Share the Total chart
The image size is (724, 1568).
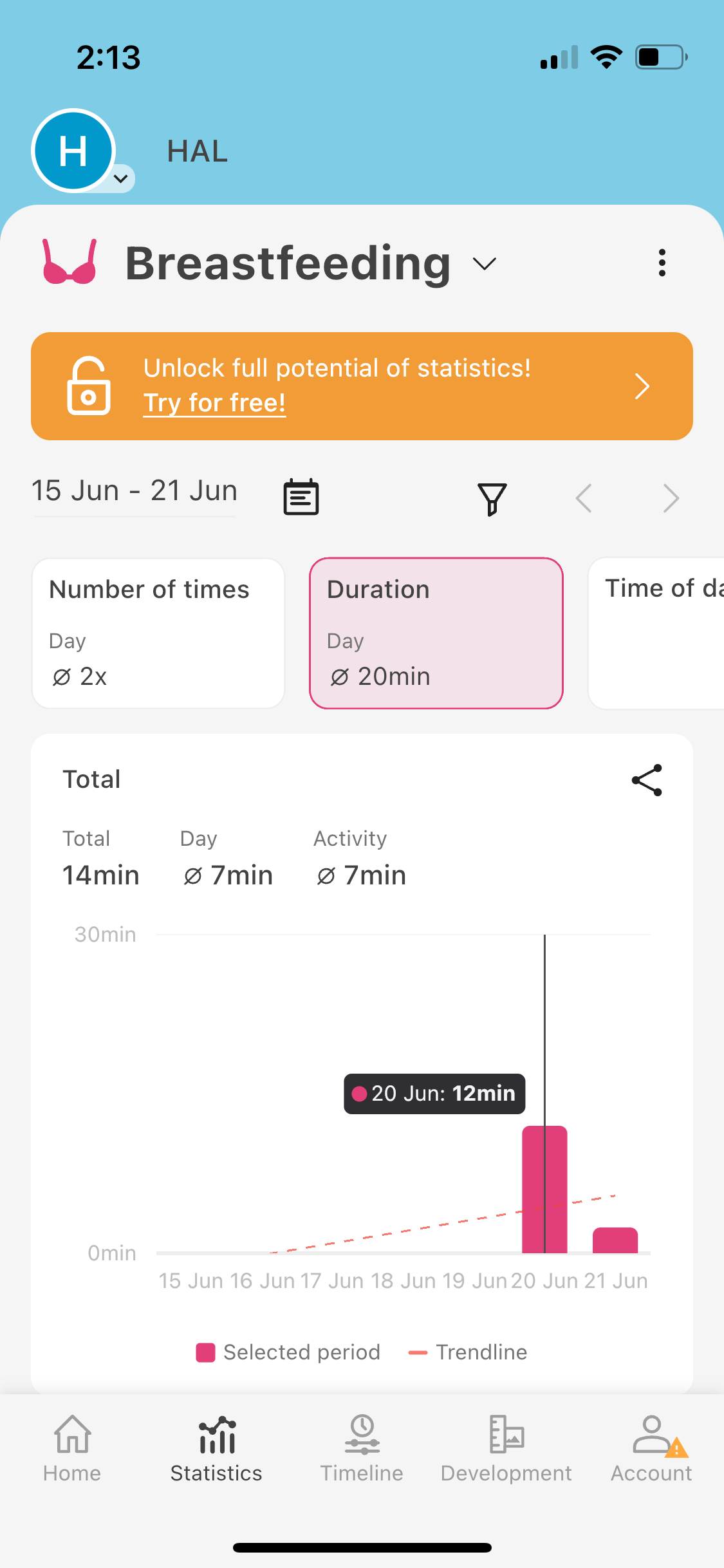(x=647, y=780)
